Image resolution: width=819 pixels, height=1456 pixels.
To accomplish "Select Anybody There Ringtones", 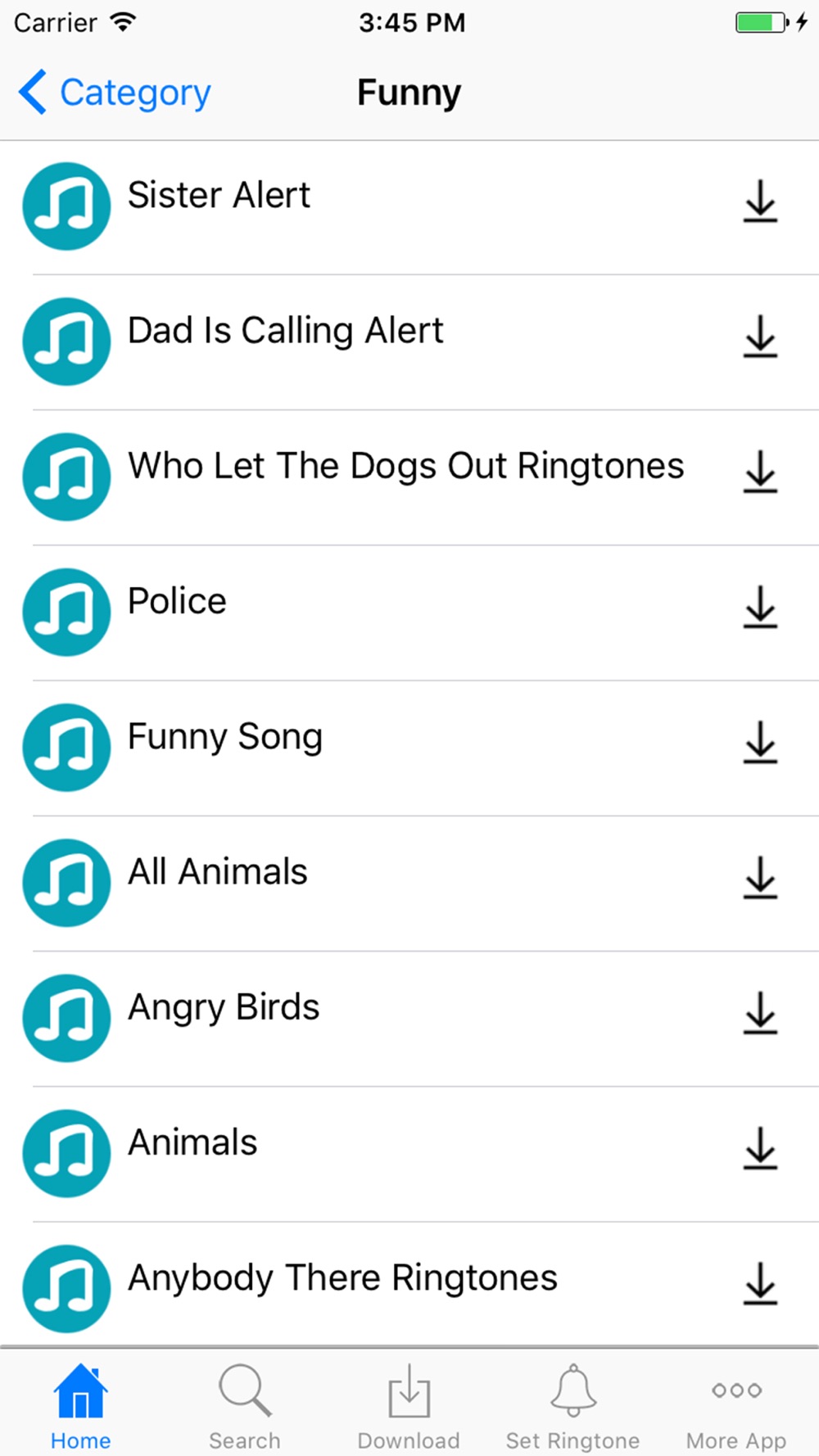I will pos(409,1285).
